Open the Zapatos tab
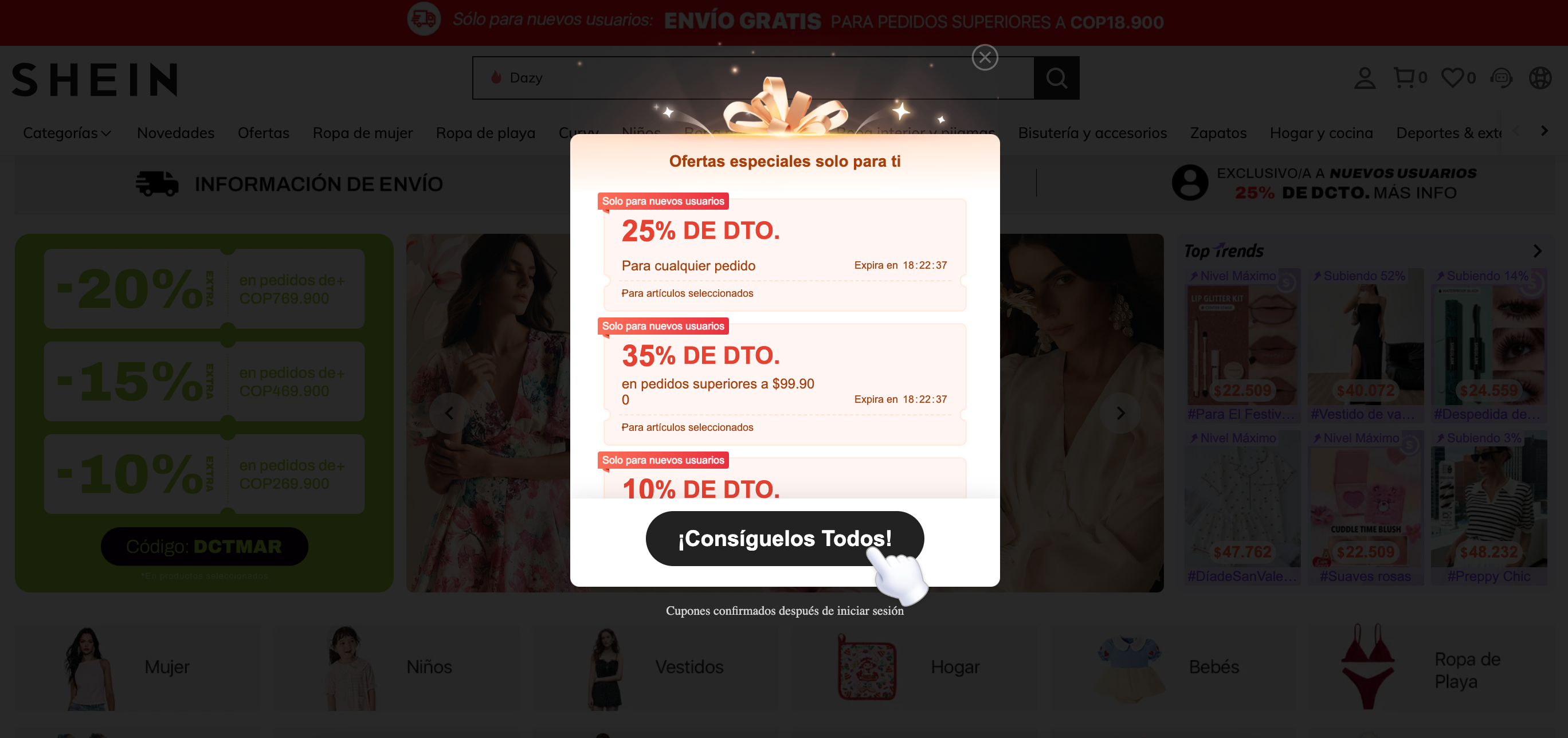 [x=1218, y=132]
